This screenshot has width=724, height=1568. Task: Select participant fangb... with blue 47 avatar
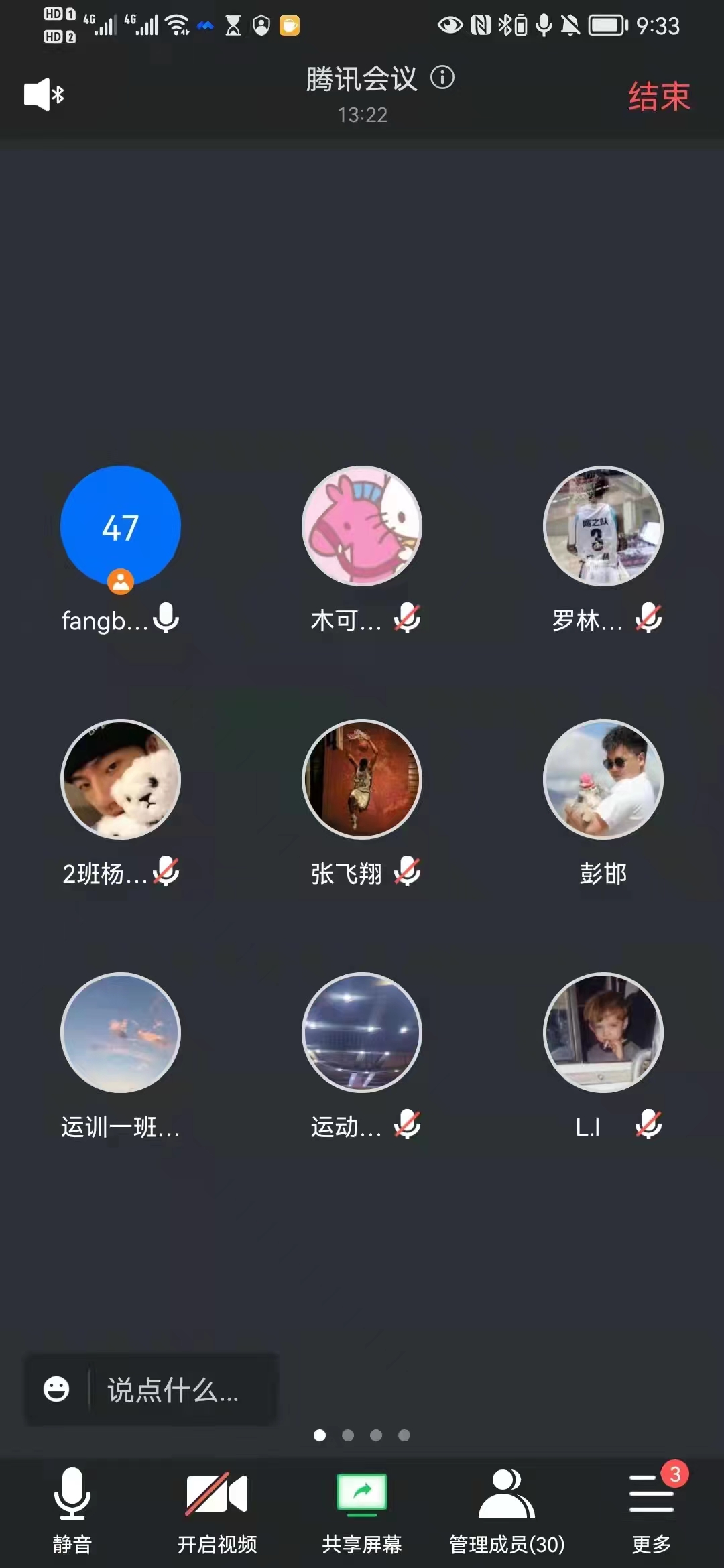[x=121, y=527]
